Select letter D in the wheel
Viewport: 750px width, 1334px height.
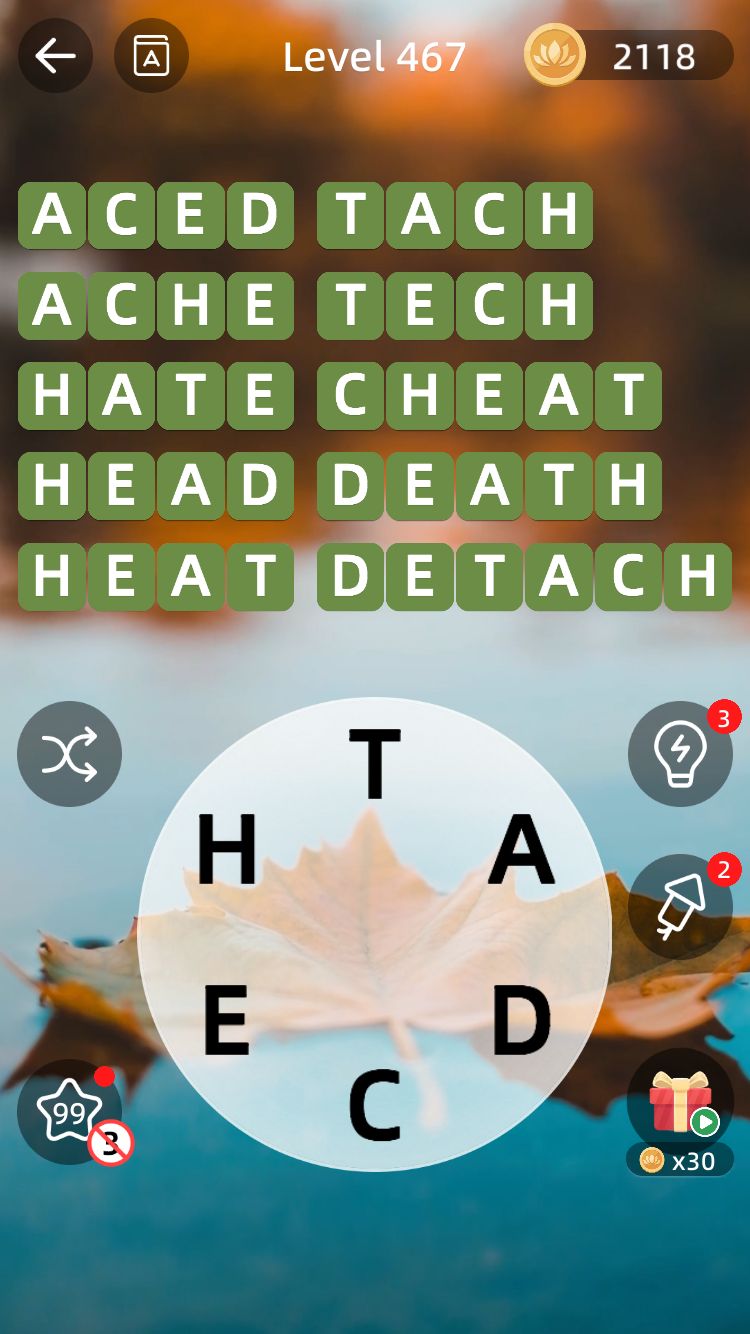click(521, 1020)
